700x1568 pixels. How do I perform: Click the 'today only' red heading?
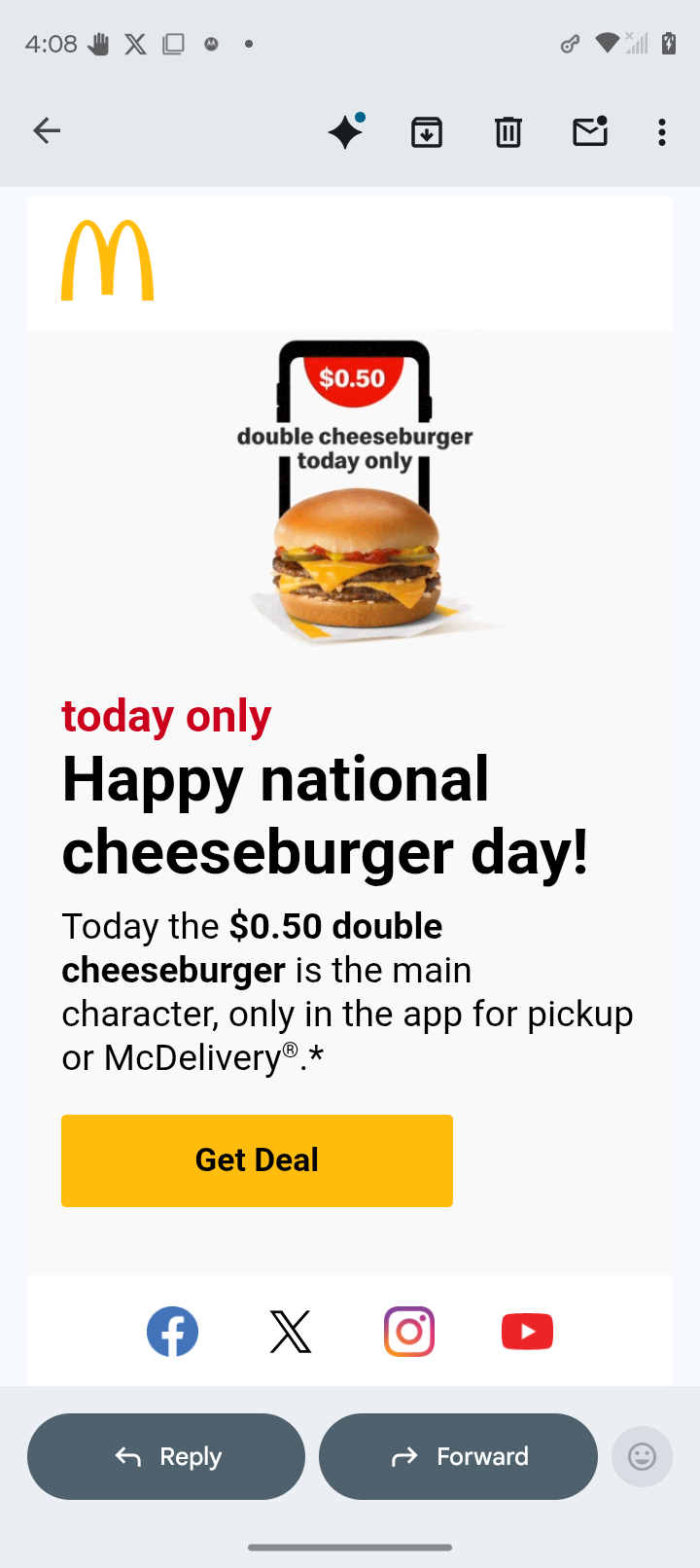(165, 715)
